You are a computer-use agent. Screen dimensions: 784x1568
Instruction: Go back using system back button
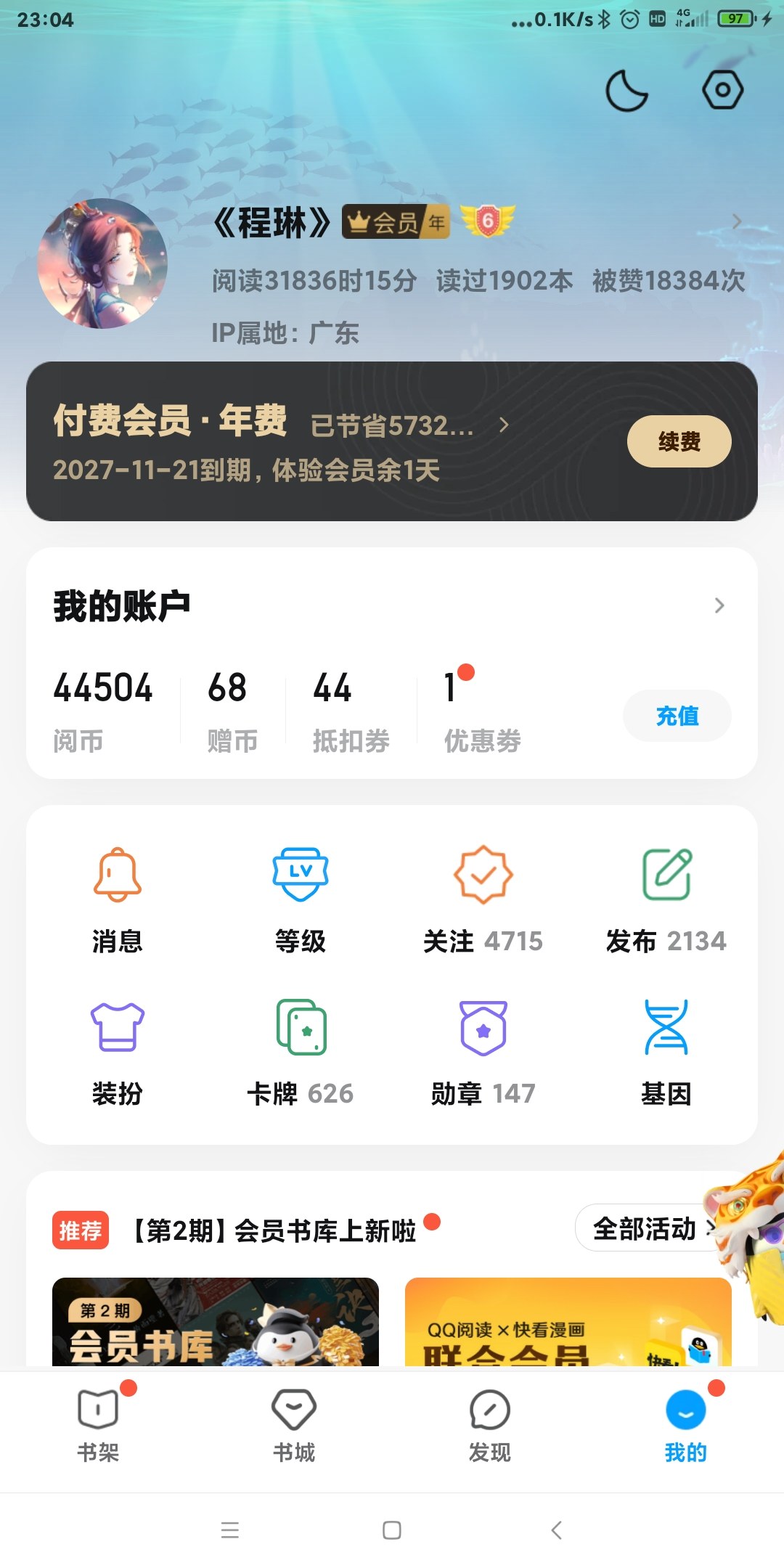click(557, 1530)
